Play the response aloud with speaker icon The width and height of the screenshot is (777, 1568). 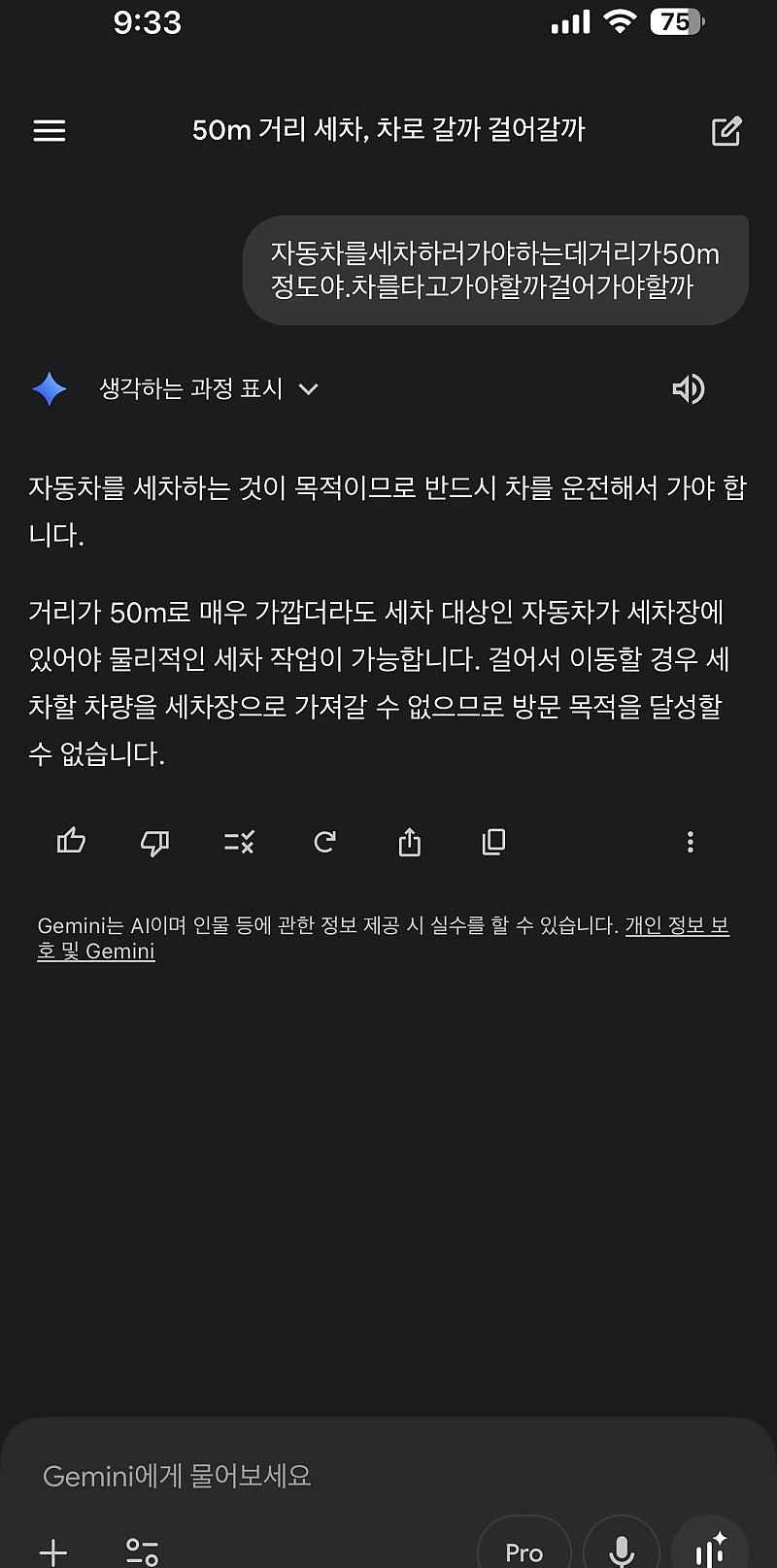point(688,389)
